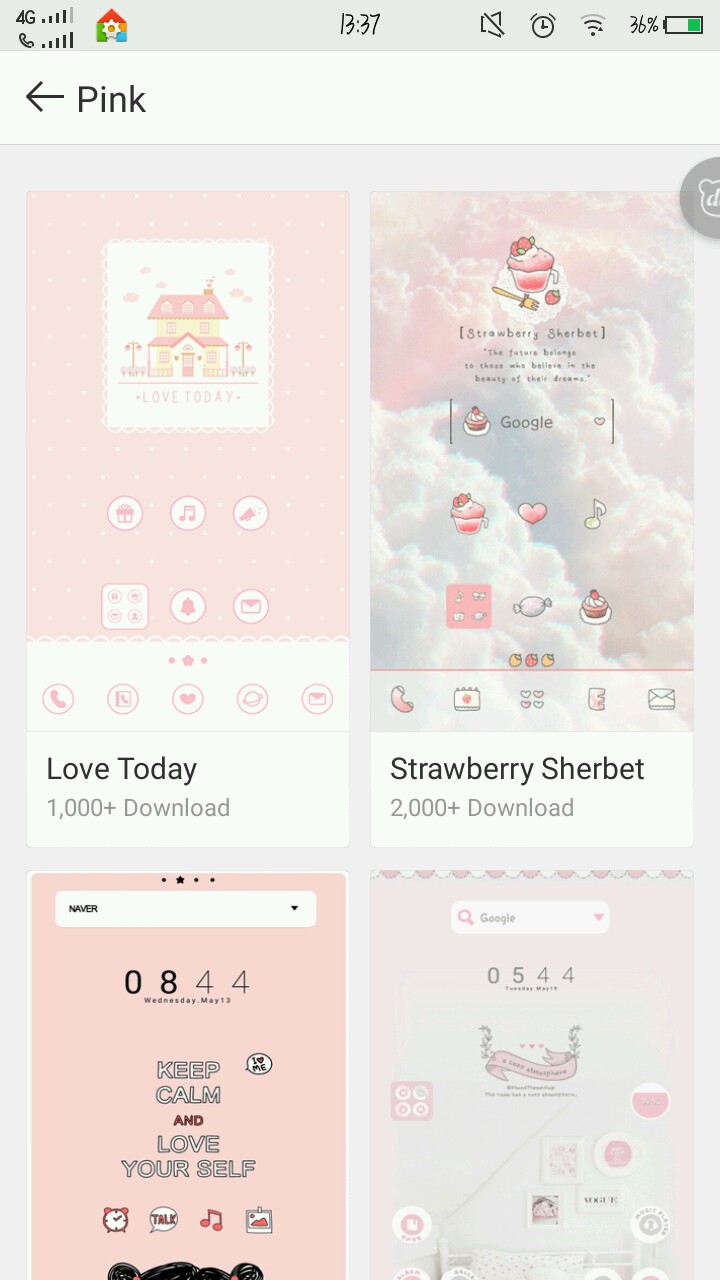The height and width of the screenshot is (1280, 720).
Task: Open the Strawberry Sherbet theme card
Action: 532,520
